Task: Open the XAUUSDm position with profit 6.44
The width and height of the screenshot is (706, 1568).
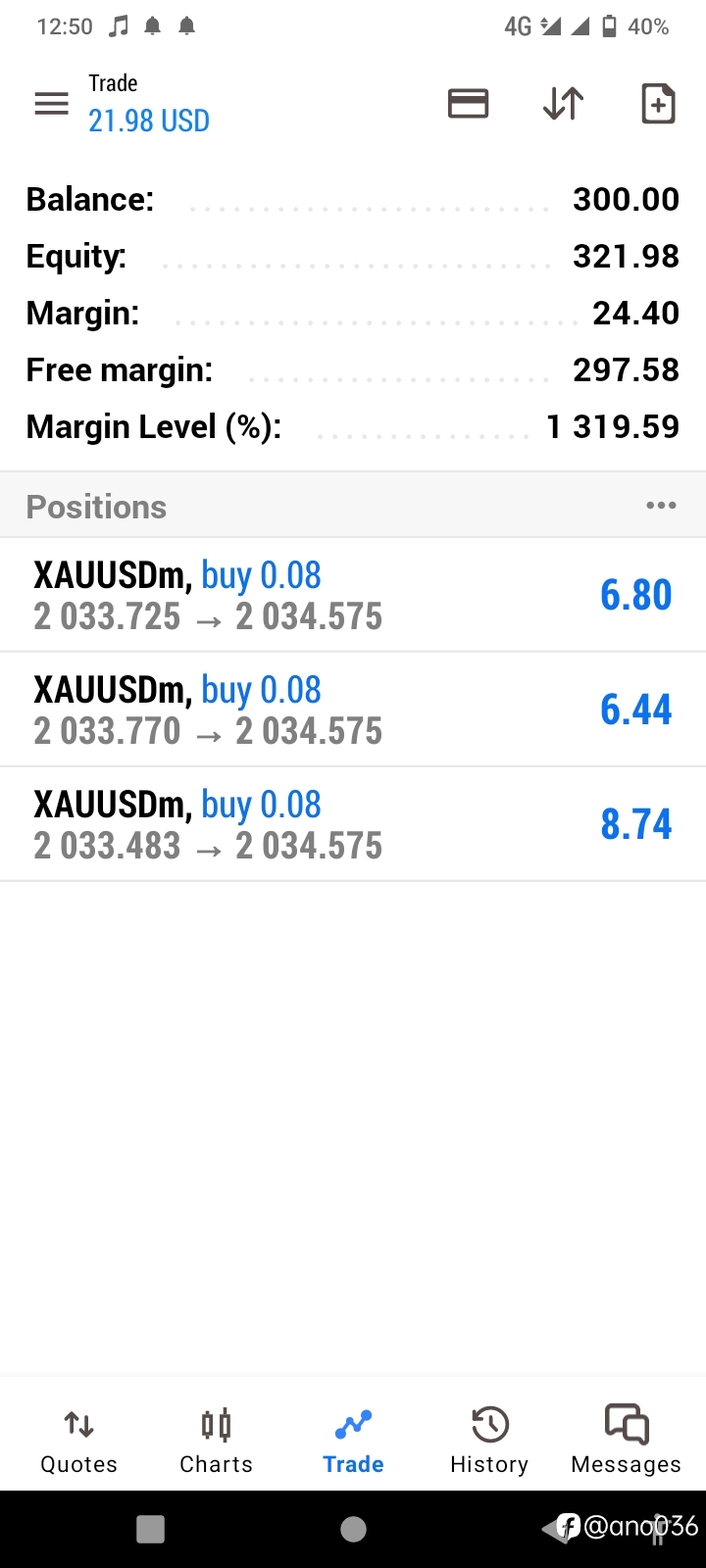Action: tap(353, 710)
